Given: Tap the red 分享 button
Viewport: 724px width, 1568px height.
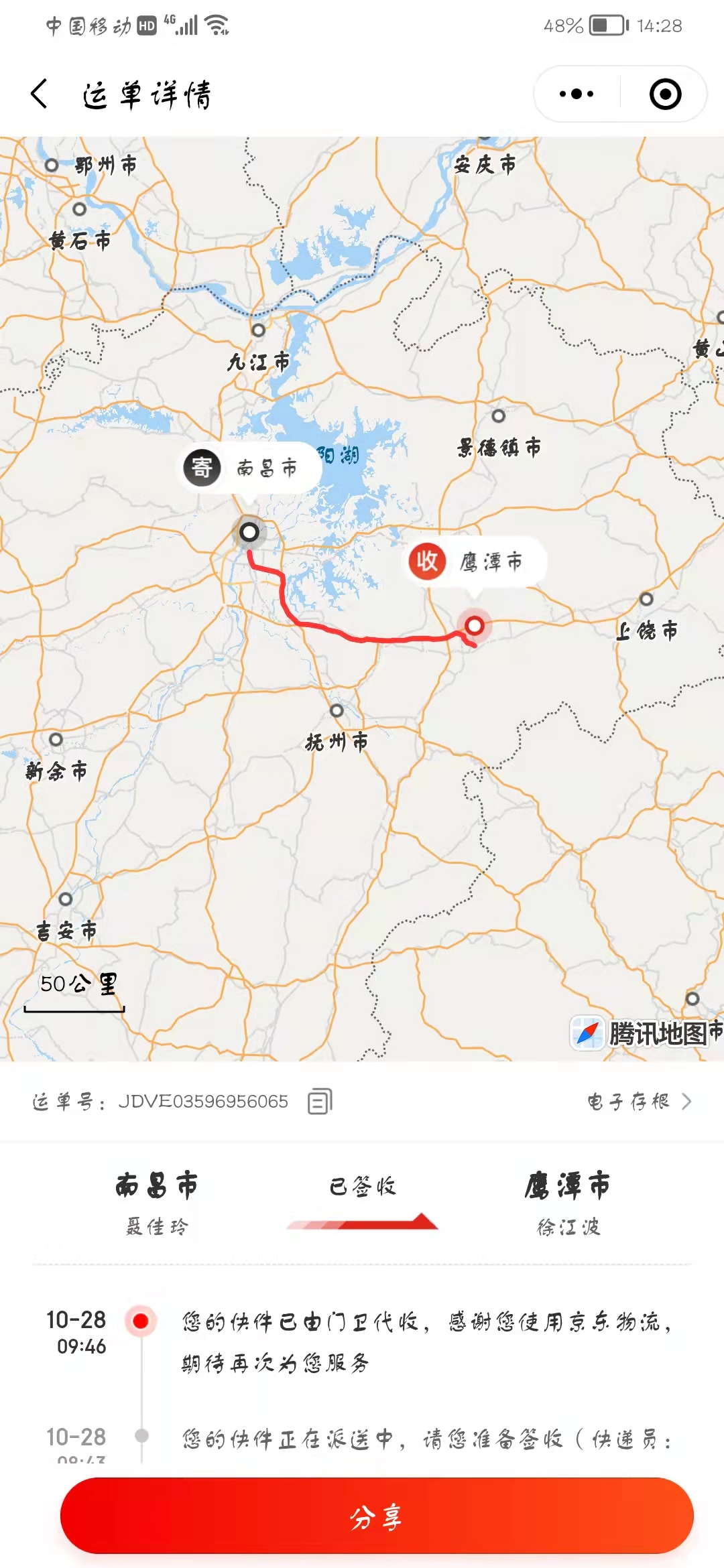Looking at the screenshot, I should 377,1516.
